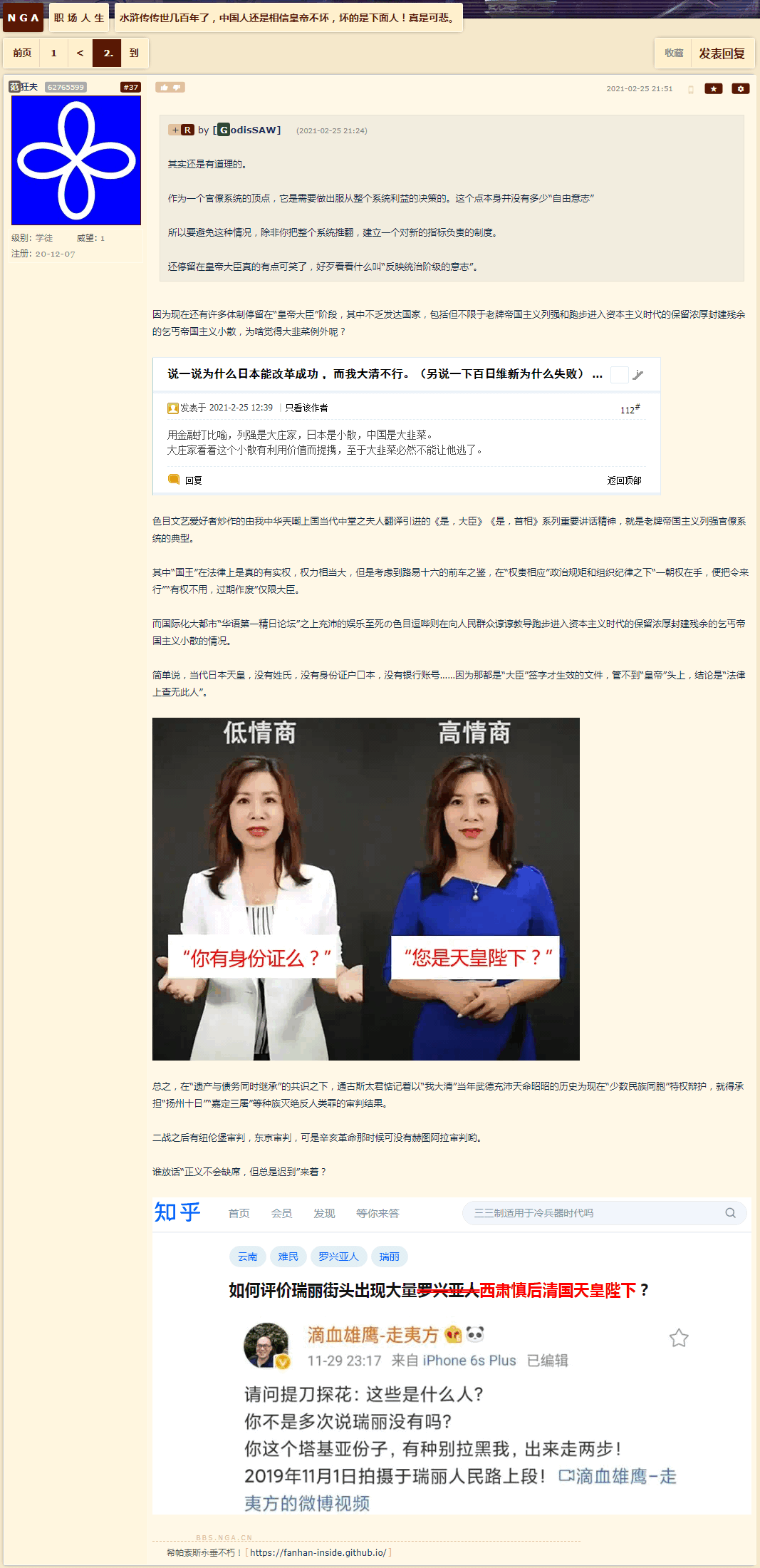This screenshot has width=760, height=1568.
Task: Tap the star icon on post #37
Action: pyautogui.click(x=713, y=89)
